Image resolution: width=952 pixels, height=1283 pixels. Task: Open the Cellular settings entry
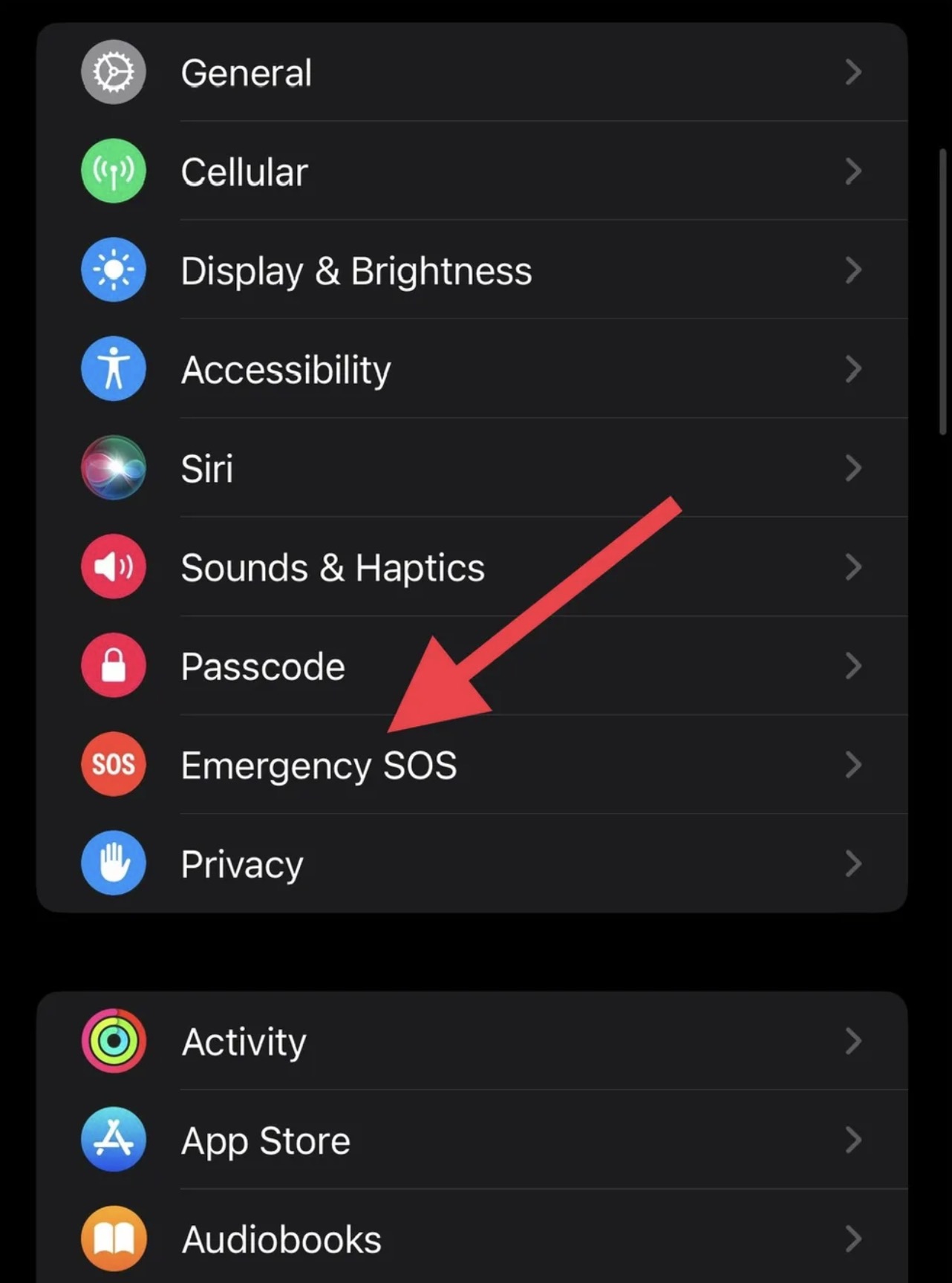click(475, 171)
